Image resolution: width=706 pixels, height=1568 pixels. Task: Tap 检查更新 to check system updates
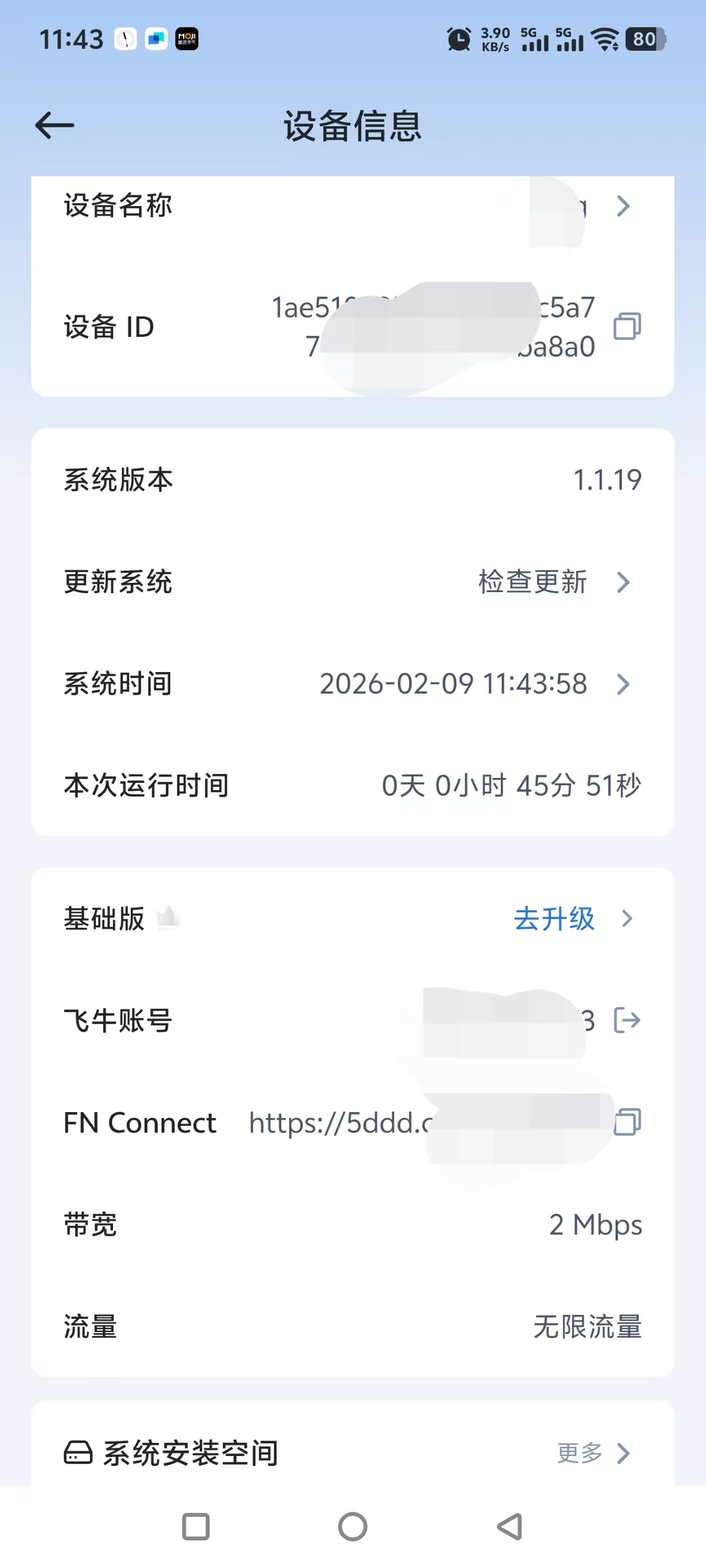point(533,582)
